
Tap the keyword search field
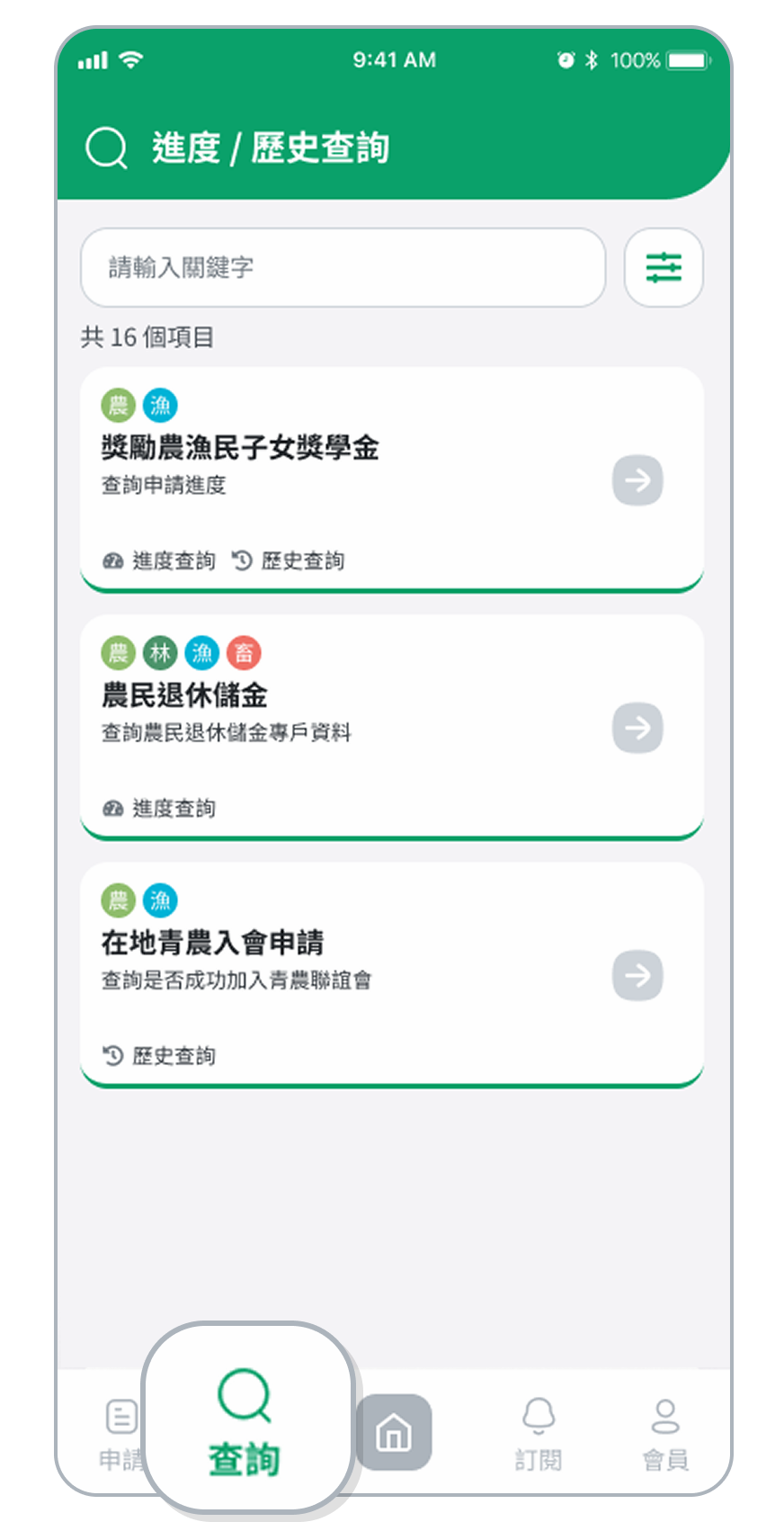pos(342,267)
